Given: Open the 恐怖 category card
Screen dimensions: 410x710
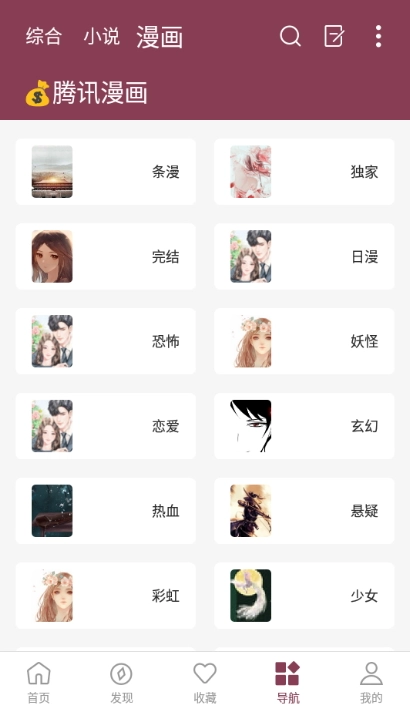Looking at the screenshot, I should (106, 341).
